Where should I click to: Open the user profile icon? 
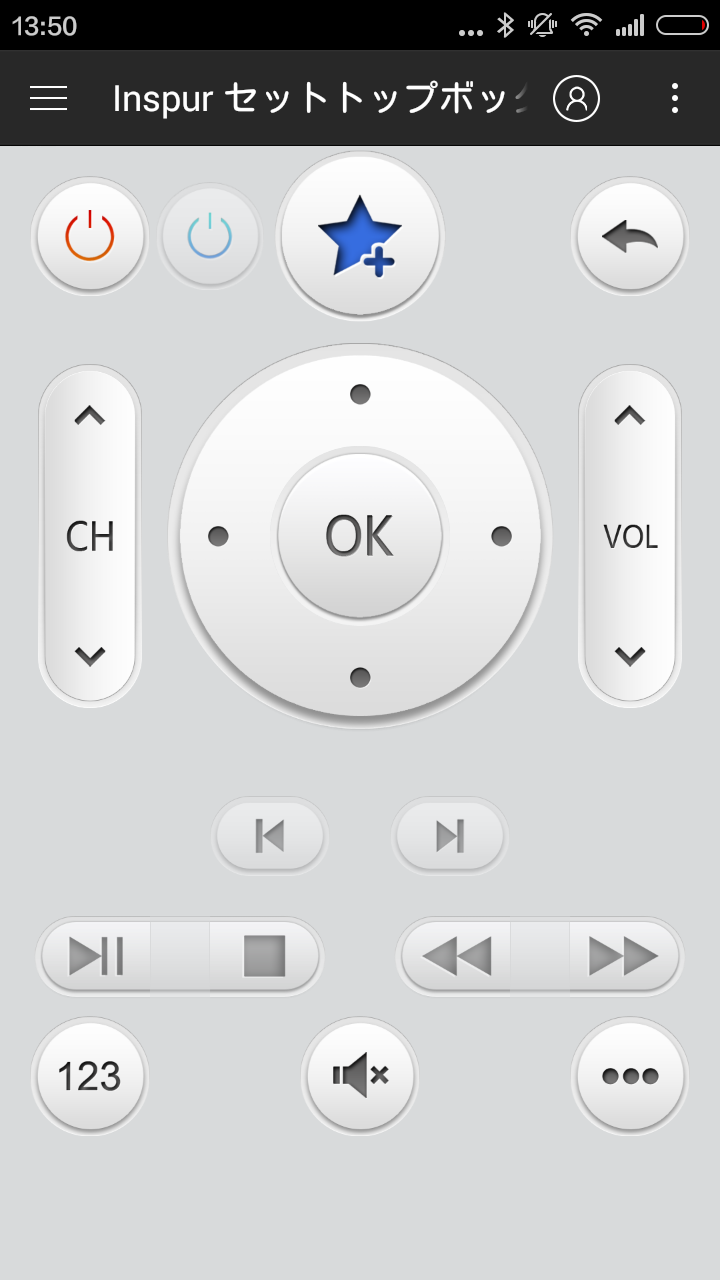[577, 98]
